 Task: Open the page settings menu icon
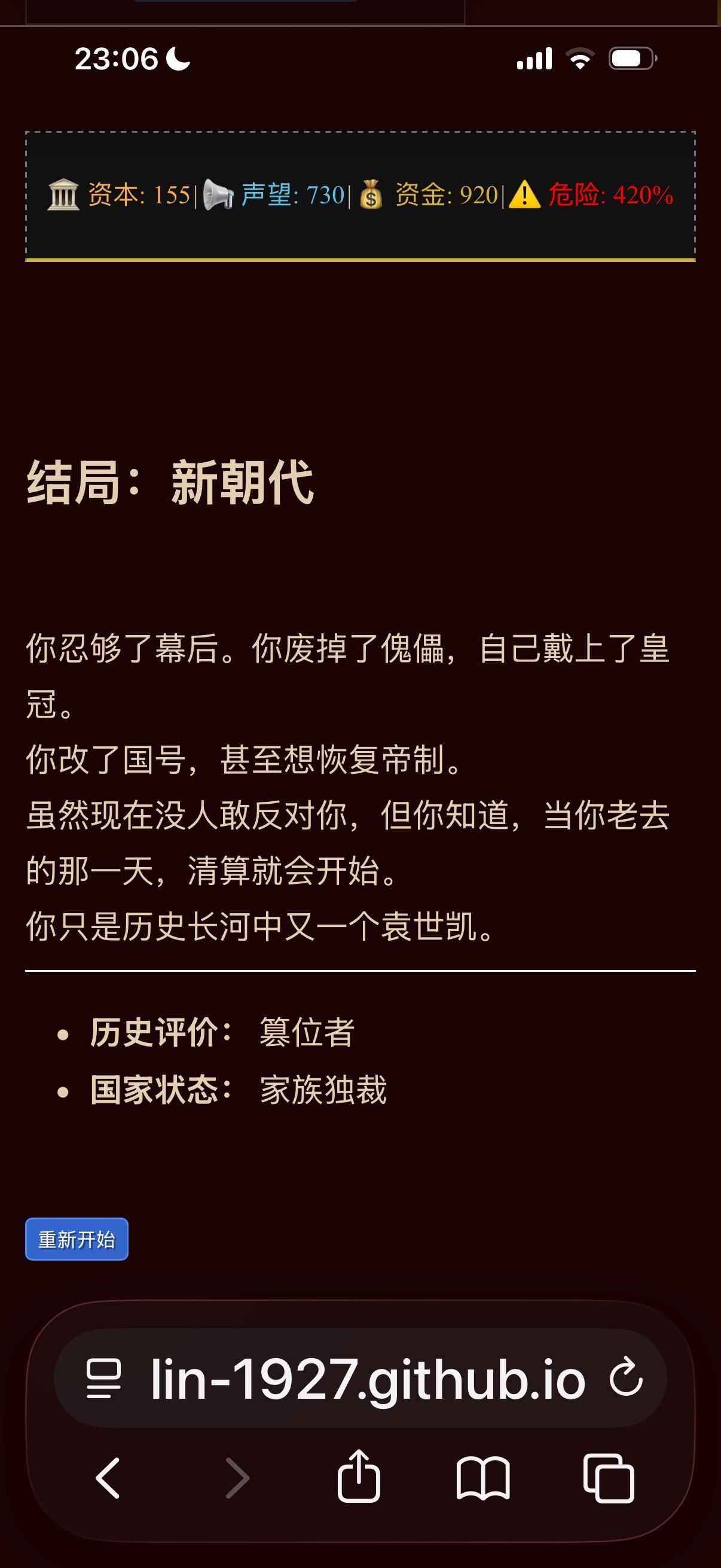tap(103, 1379)
